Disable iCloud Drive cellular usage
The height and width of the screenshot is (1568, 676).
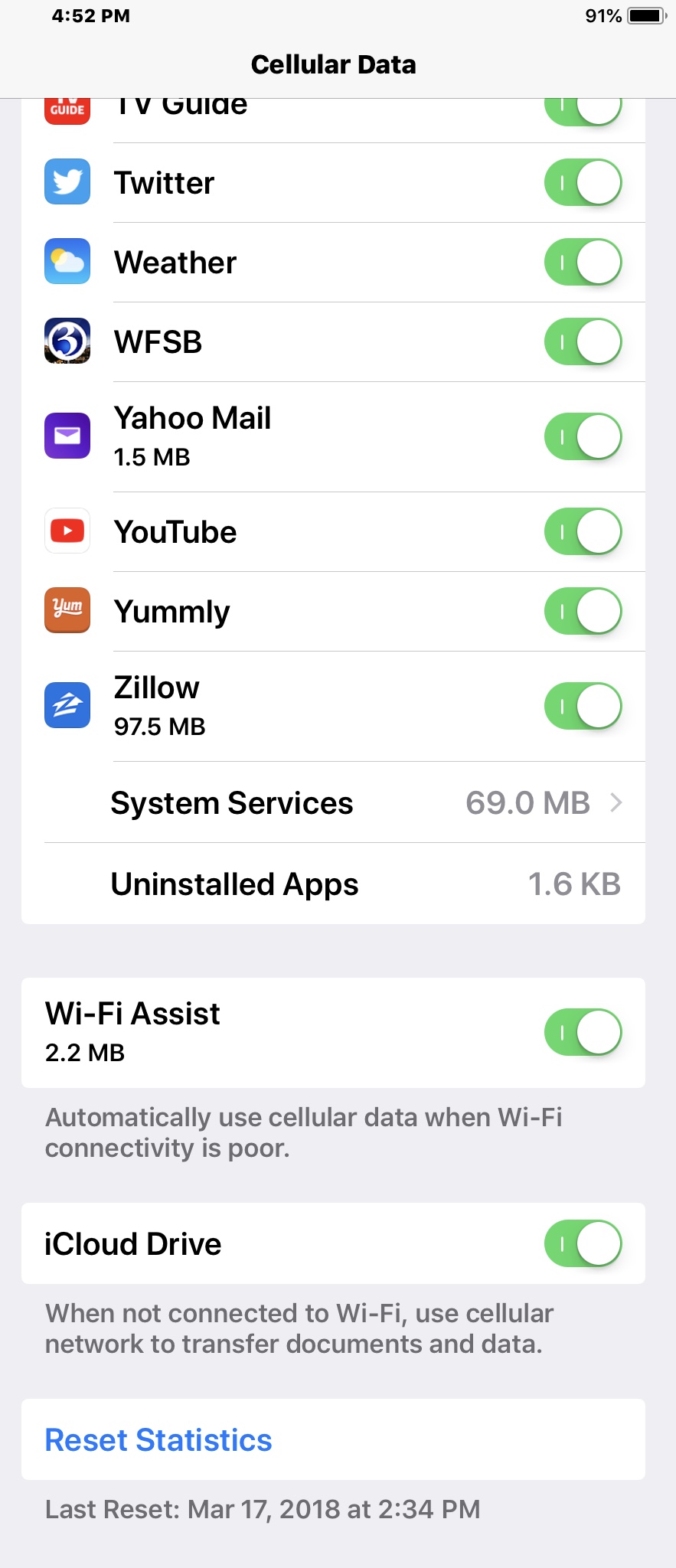click(x=583, y=1243)
